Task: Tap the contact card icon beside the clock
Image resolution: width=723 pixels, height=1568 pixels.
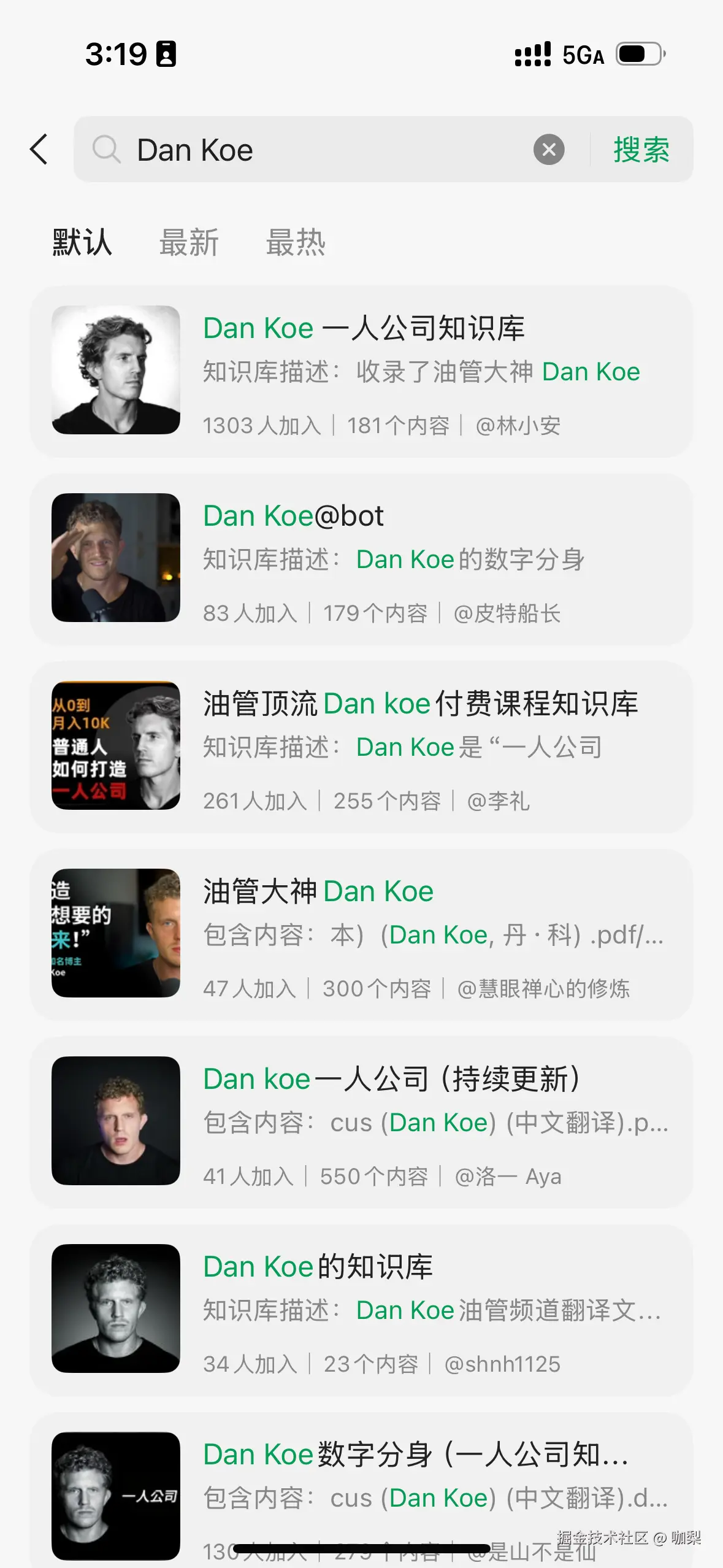Action: (x=166, y=54)
